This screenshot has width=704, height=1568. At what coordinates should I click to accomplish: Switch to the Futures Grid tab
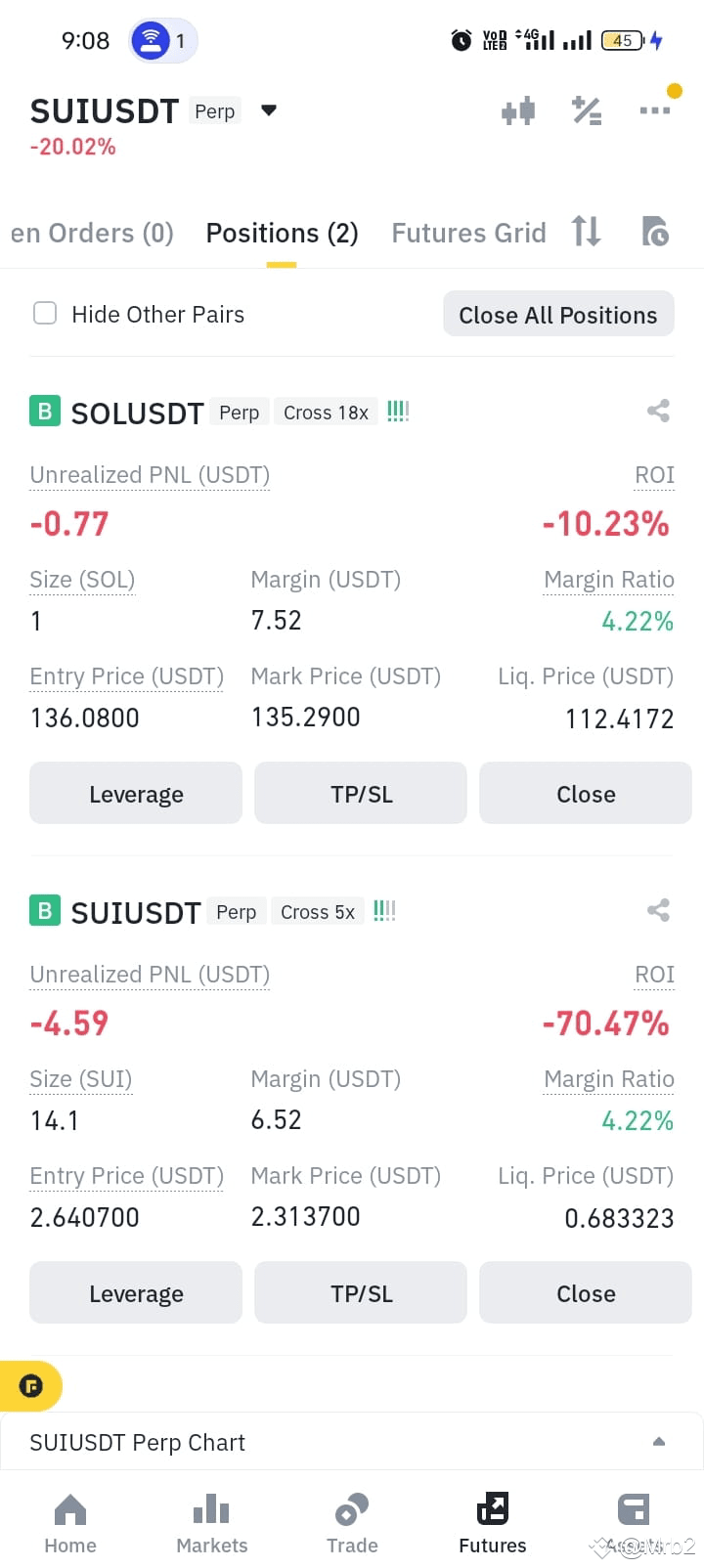(x=468, y=232)
